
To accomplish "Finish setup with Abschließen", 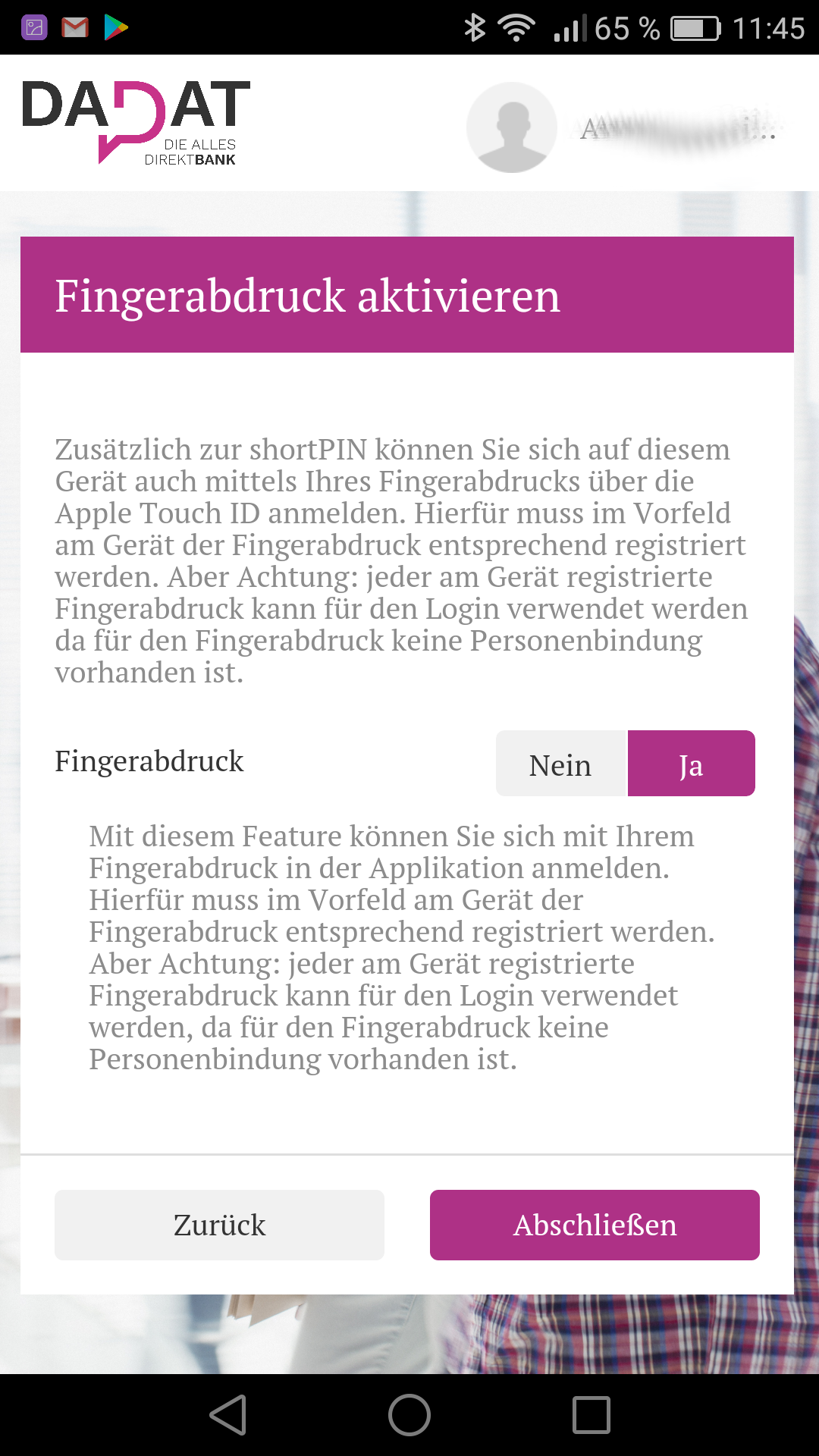I will (x=595, y=1225).
